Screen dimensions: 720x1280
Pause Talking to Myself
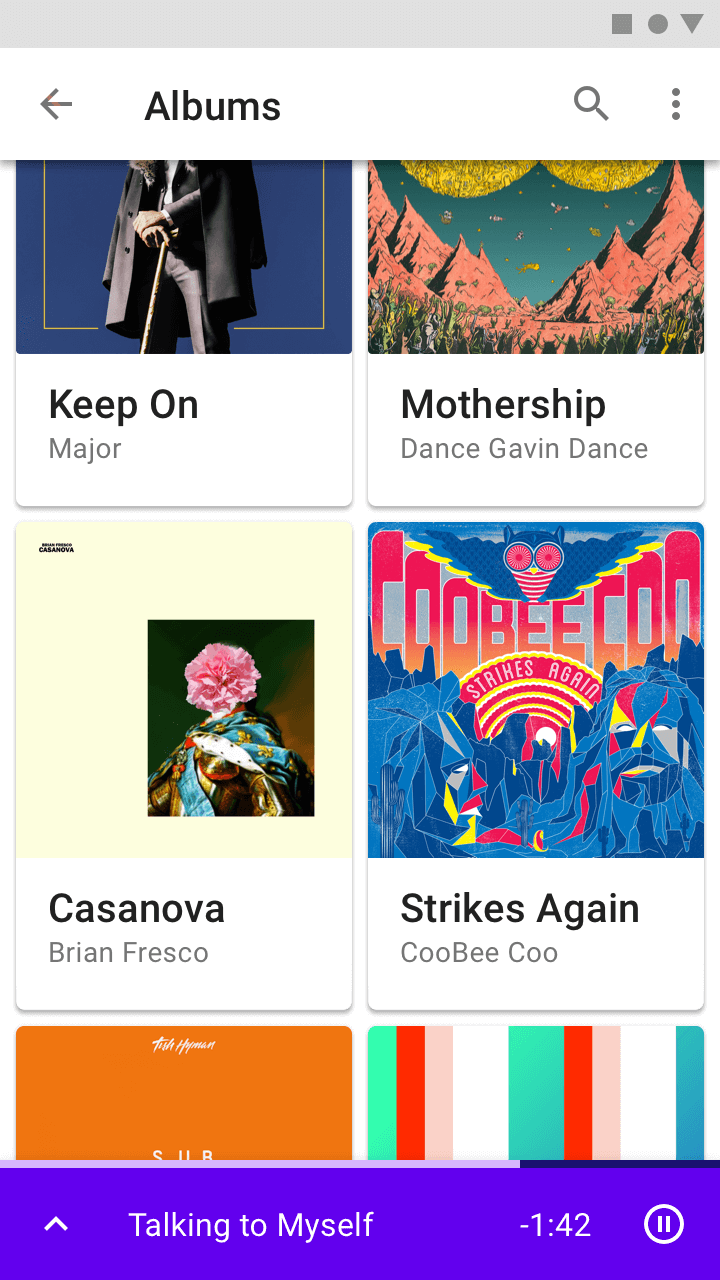coord(664,1224)
